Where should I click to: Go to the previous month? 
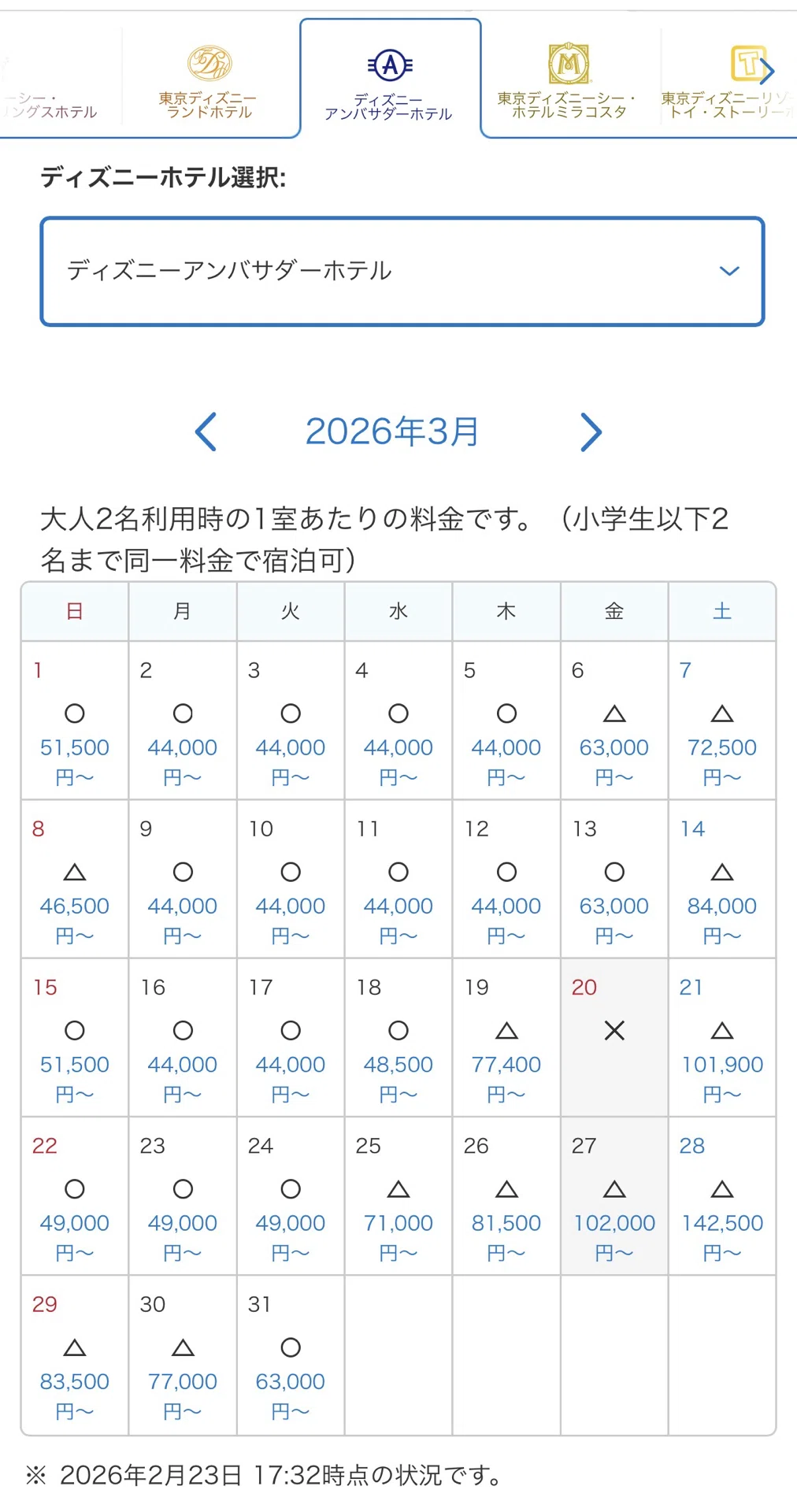point(206,432)
